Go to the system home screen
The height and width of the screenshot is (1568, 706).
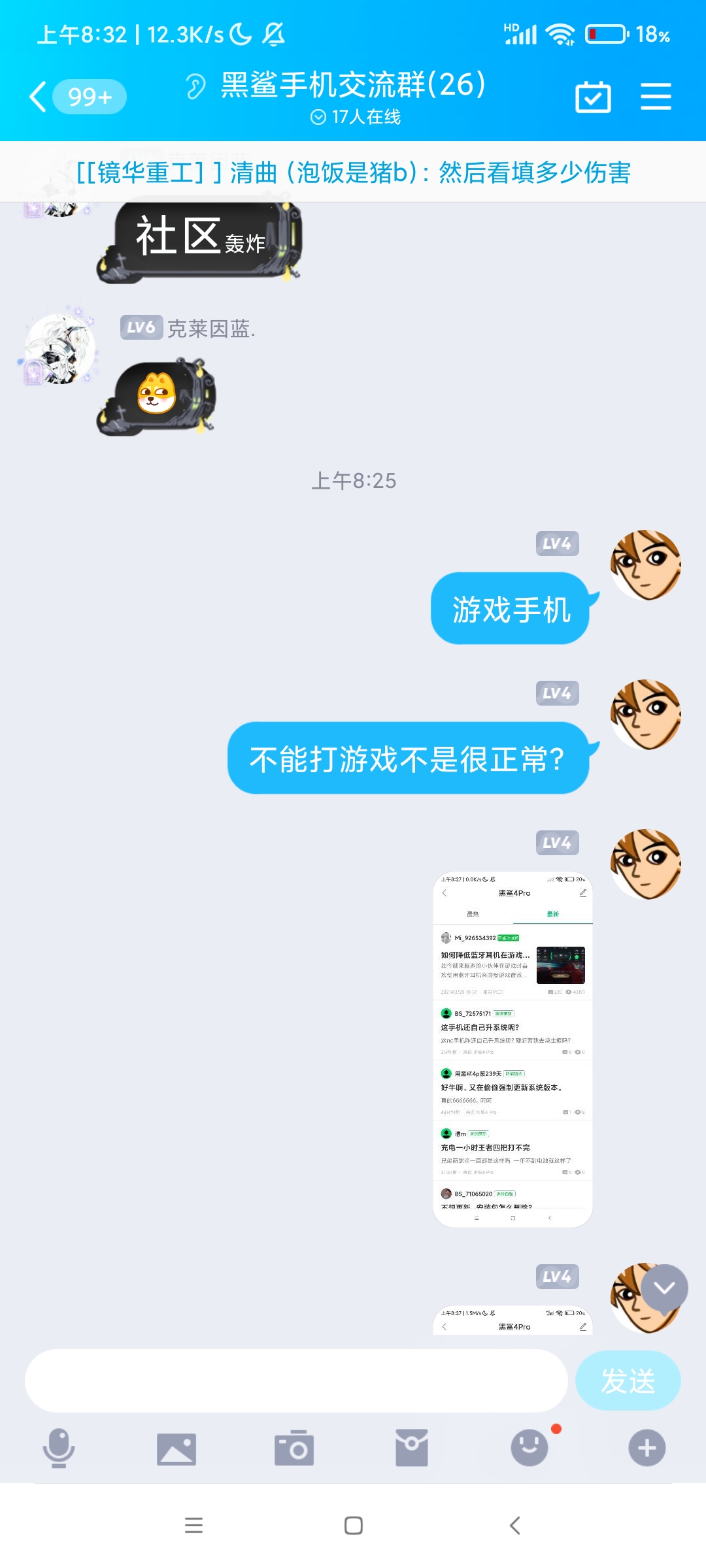tap(354, 1526)
